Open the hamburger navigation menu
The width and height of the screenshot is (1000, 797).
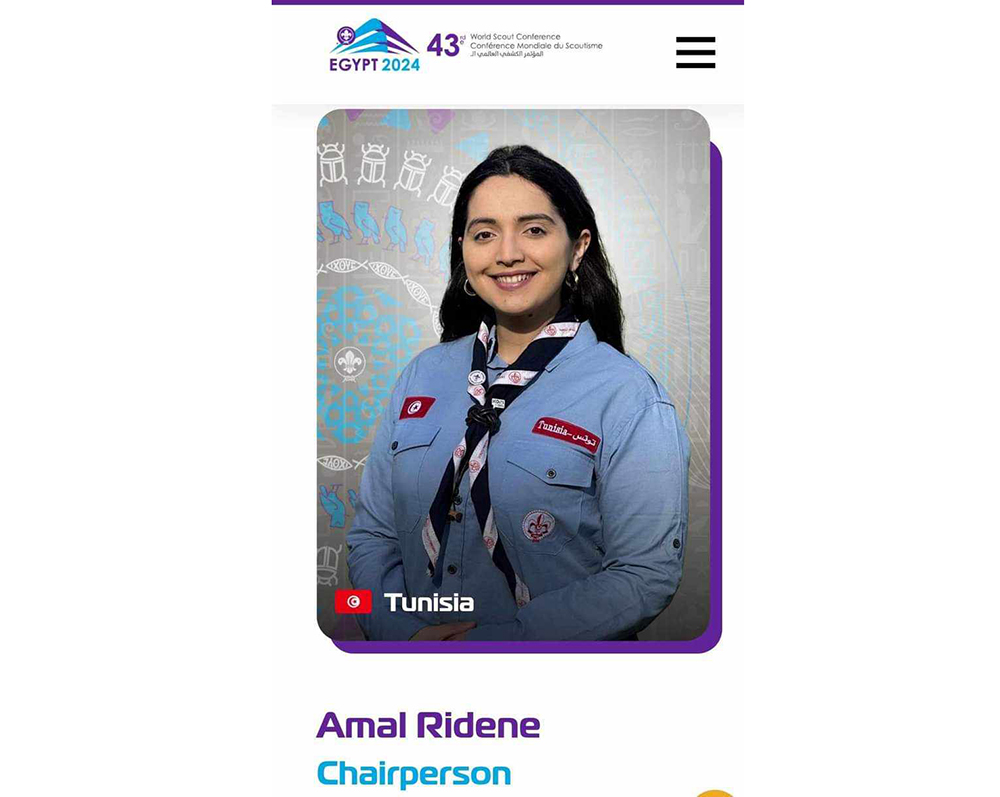695,52
